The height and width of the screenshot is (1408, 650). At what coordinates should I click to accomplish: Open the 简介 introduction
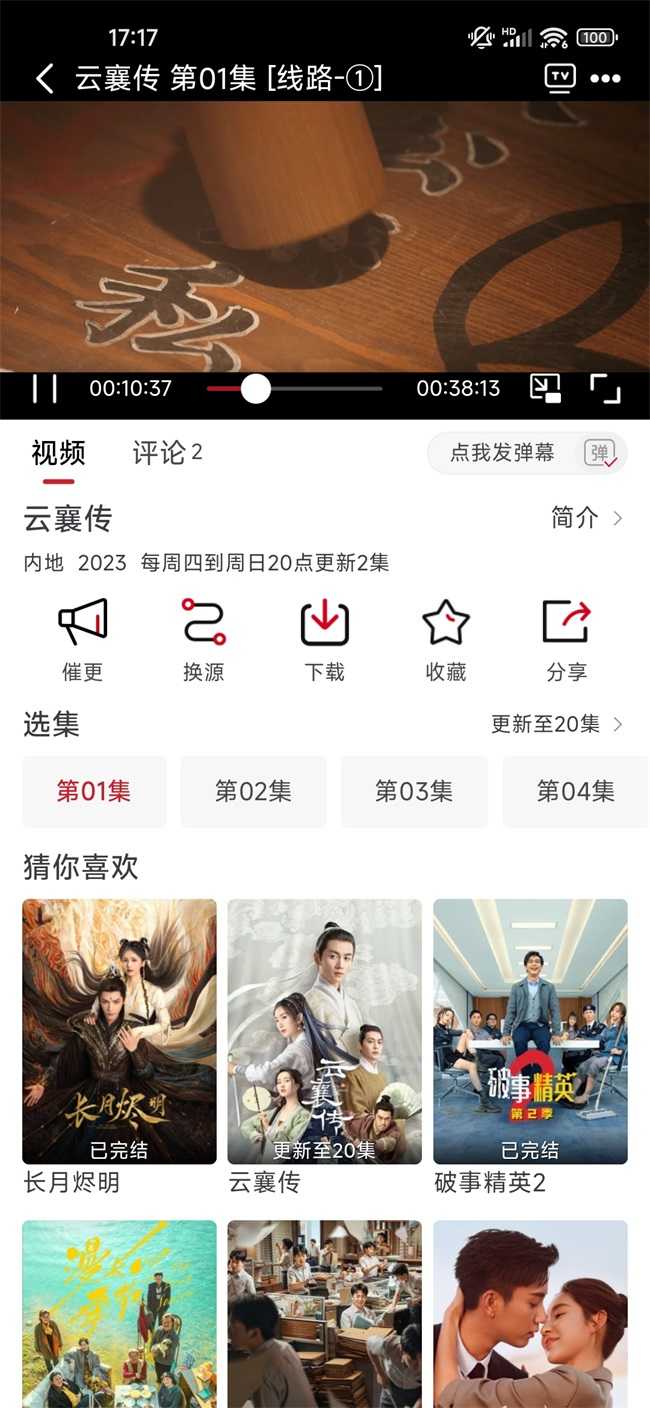coord(586,518)
